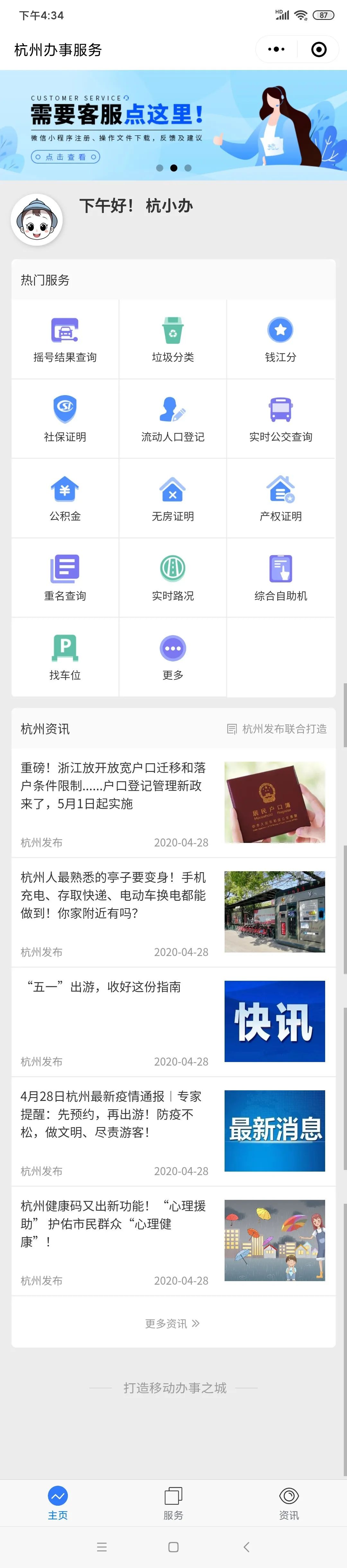Close the mini-program with the circle icon

tap(318, 49)
